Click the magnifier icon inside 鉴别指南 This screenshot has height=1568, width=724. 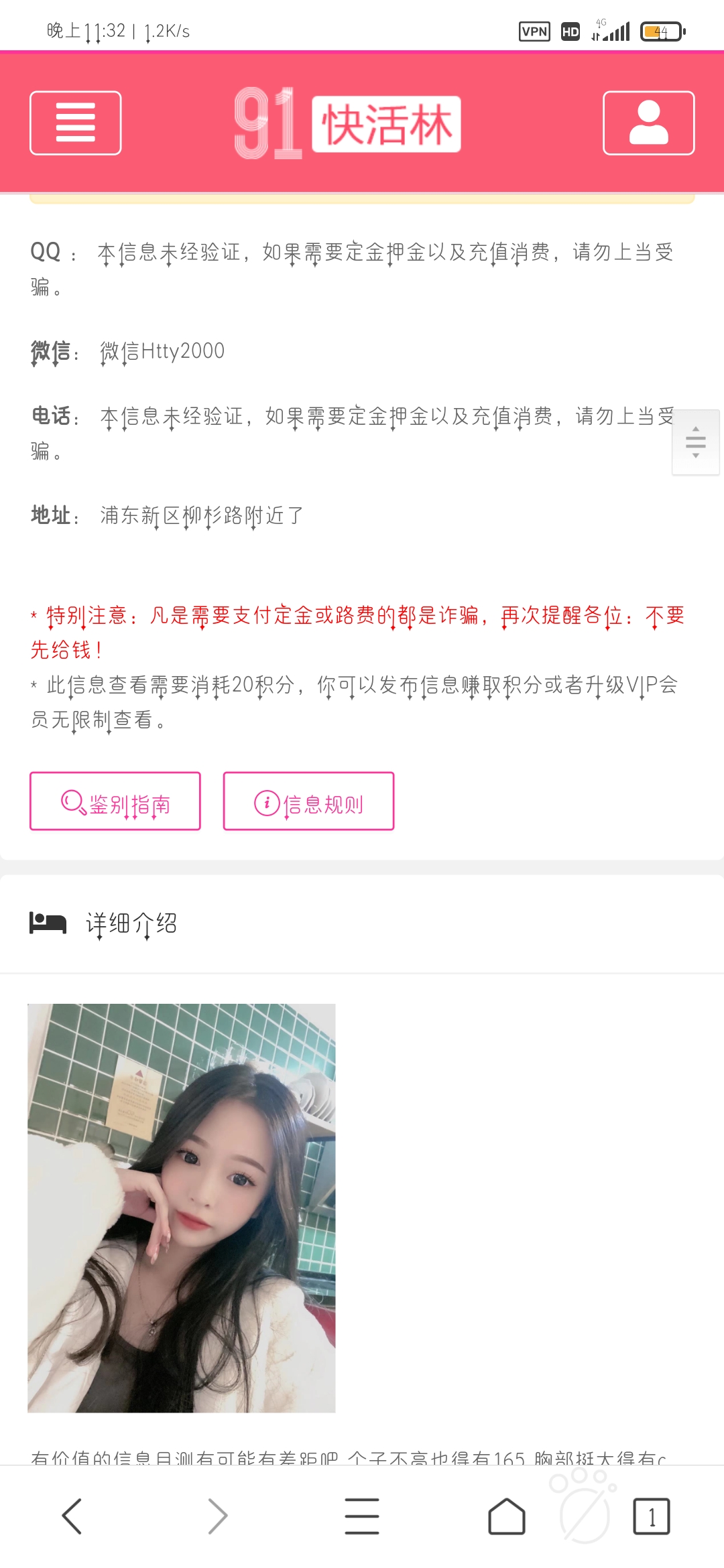(74, 801)
